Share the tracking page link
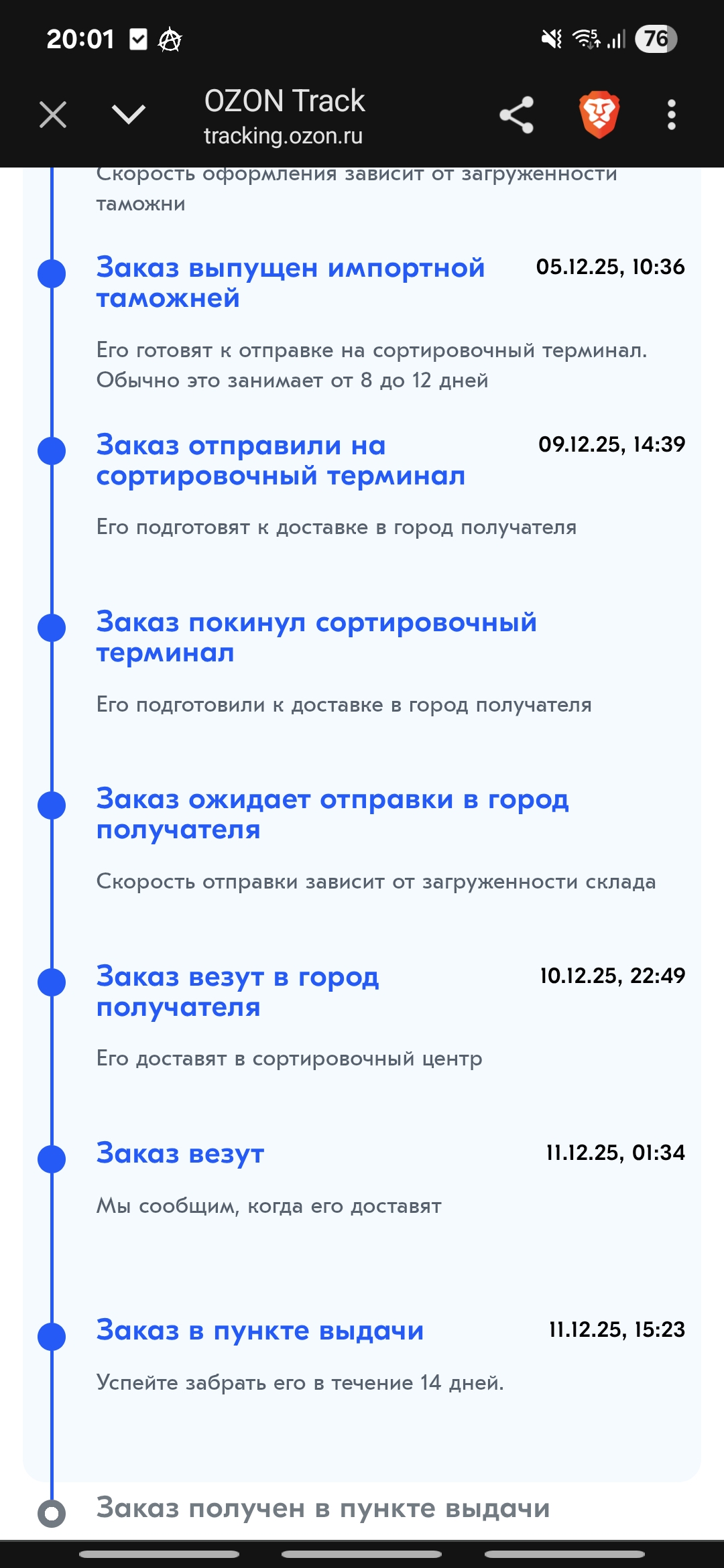The height and width of the screenshot is (1568, 724). click(516, 115)
